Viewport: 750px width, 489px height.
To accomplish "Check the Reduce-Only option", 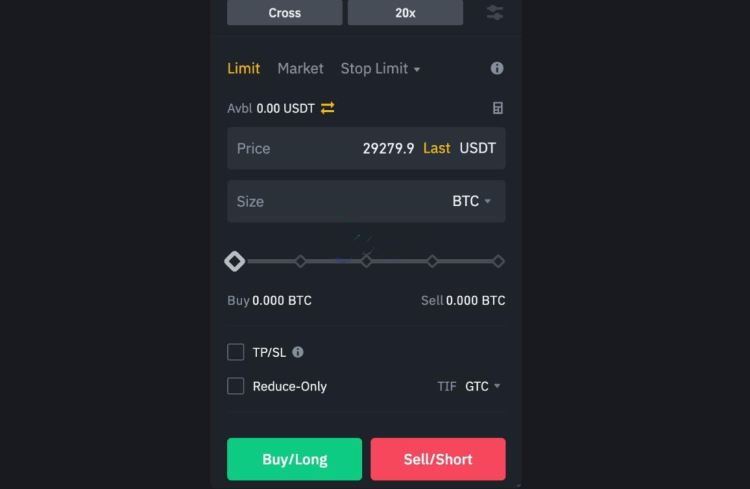I will 236,386.
